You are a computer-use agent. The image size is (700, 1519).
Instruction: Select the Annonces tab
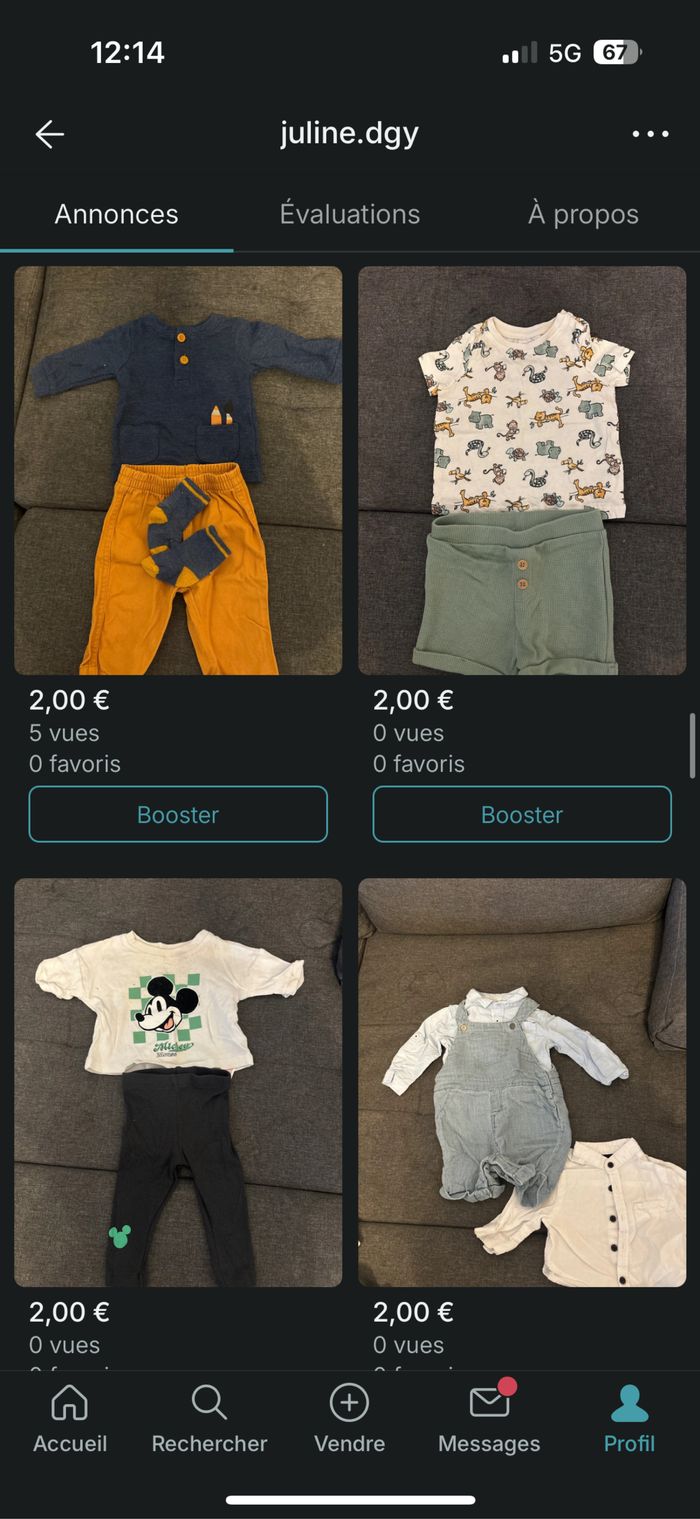click(x=116, y=214)
